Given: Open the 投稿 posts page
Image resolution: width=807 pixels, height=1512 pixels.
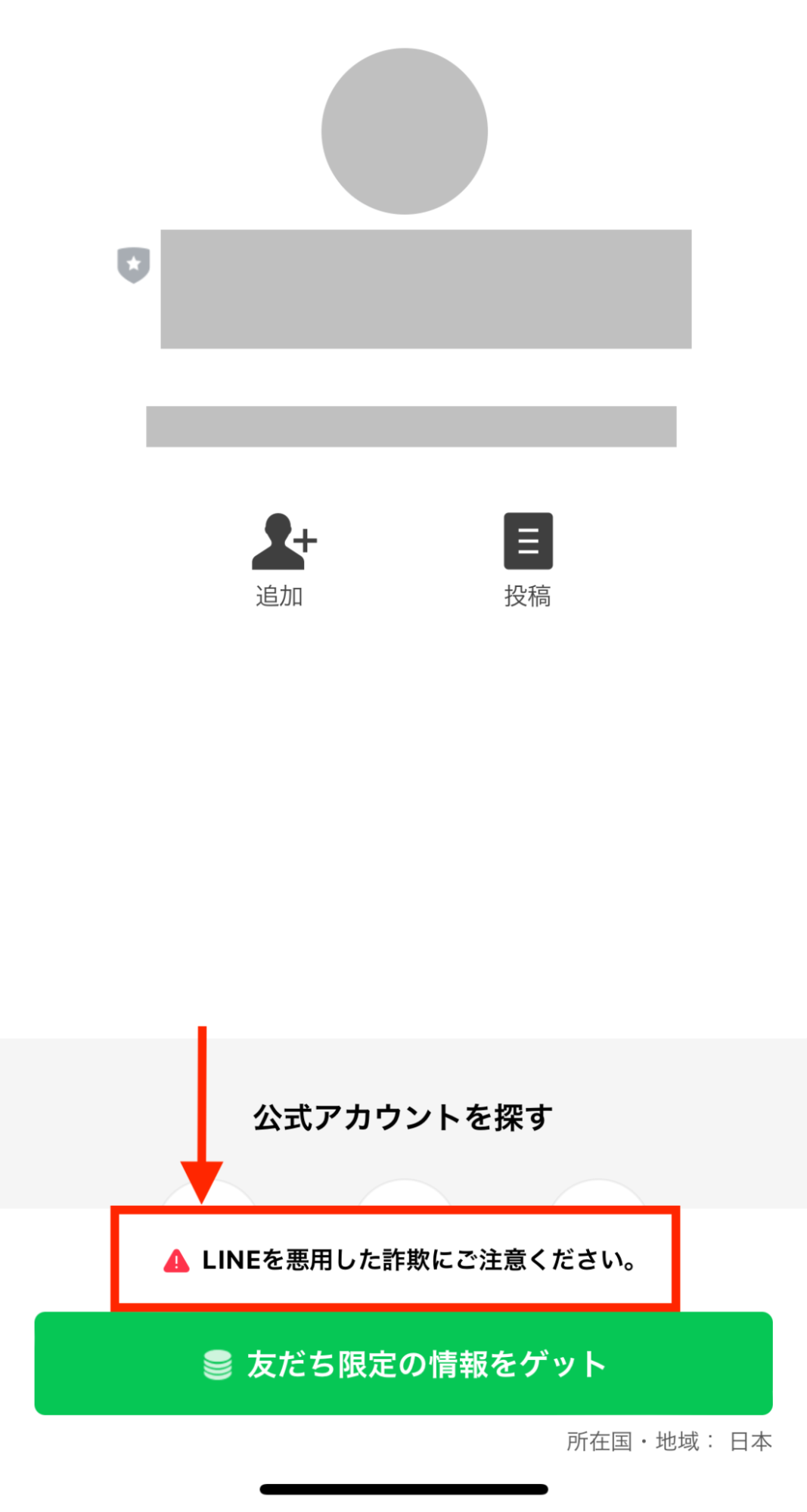Looking at the screenshot, I should pyautogui.click(x=528, y=560).
